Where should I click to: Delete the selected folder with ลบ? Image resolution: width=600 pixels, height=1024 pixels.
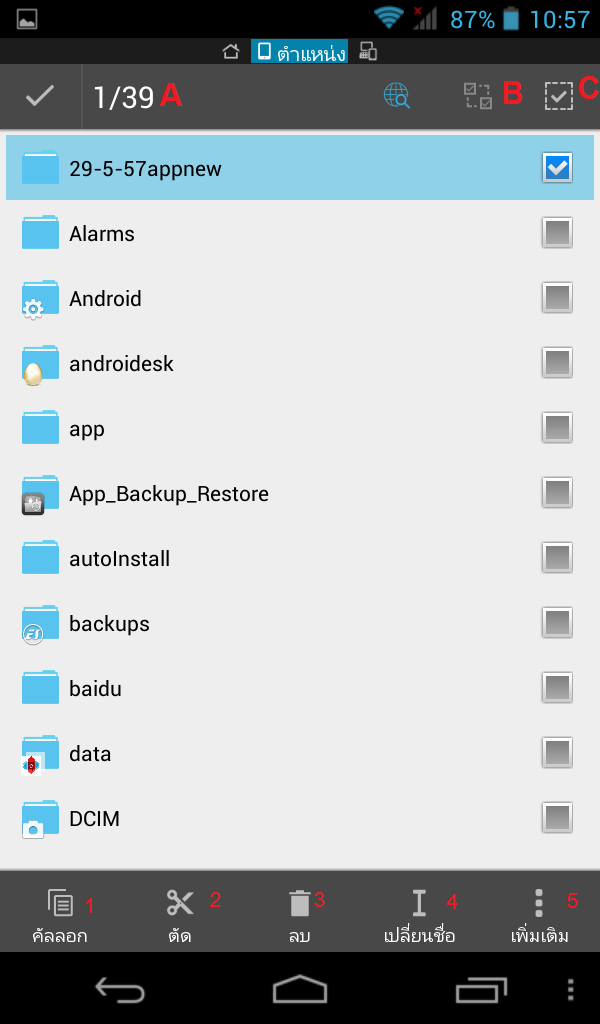tap(299, 916)
